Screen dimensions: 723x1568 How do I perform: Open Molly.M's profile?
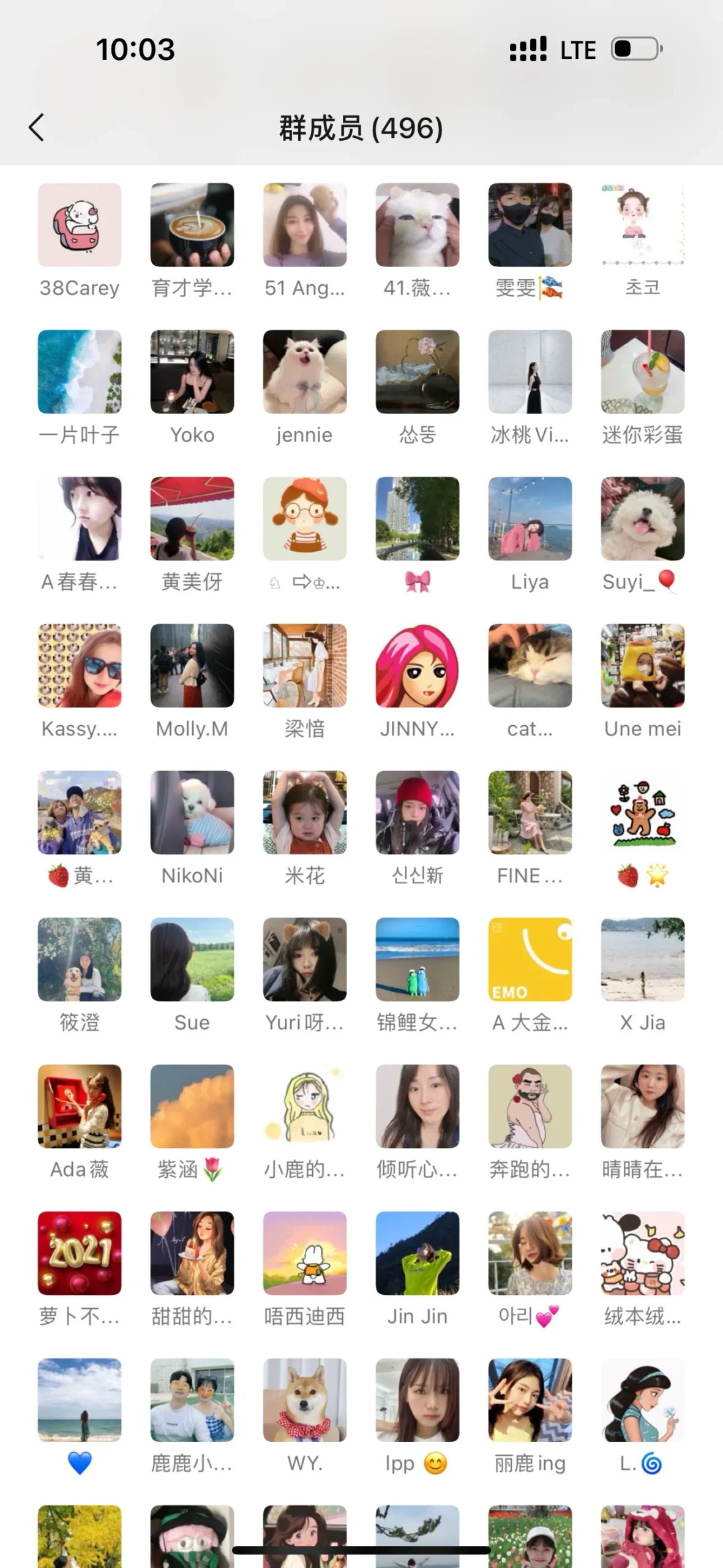click(x=192, y=666)
